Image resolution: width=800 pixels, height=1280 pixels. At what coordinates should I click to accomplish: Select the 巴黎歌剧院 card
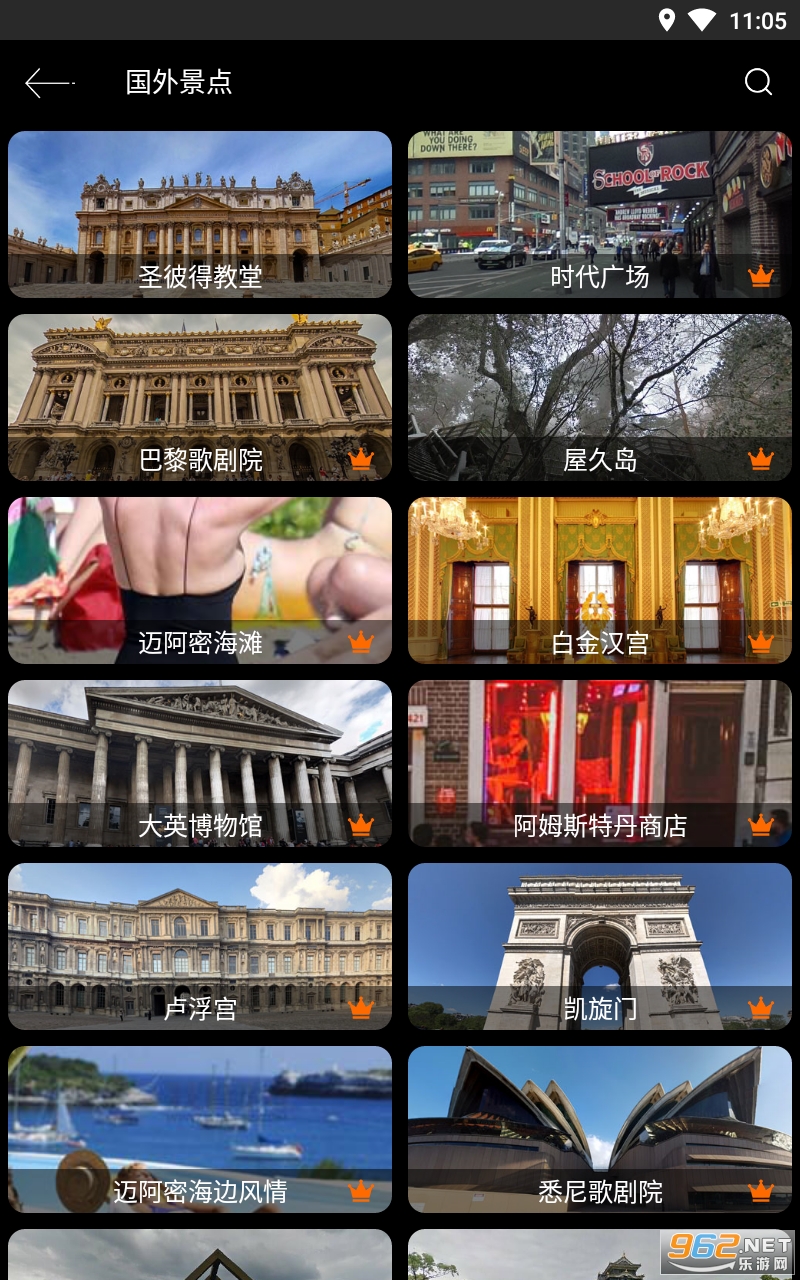pos(200,397)
